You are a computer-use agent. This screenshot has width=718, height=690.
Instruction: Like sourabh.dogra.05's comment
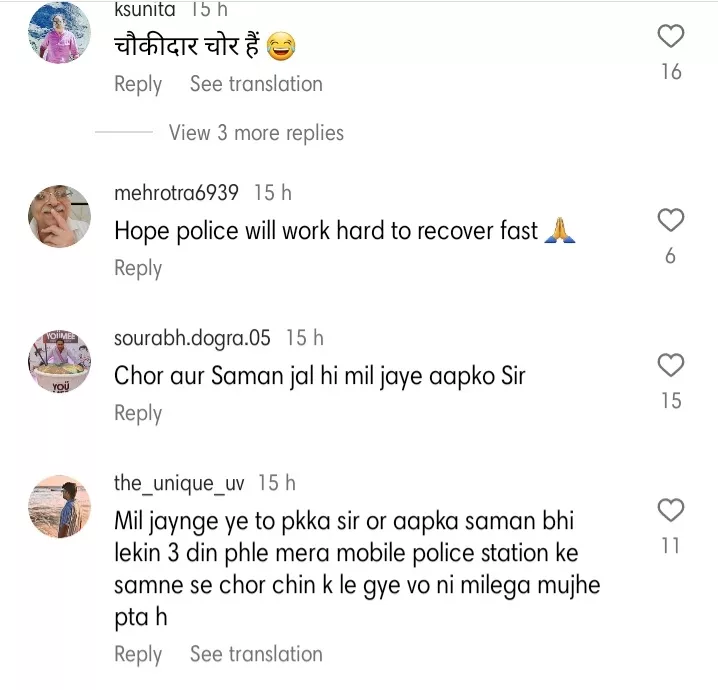(670, 365)
